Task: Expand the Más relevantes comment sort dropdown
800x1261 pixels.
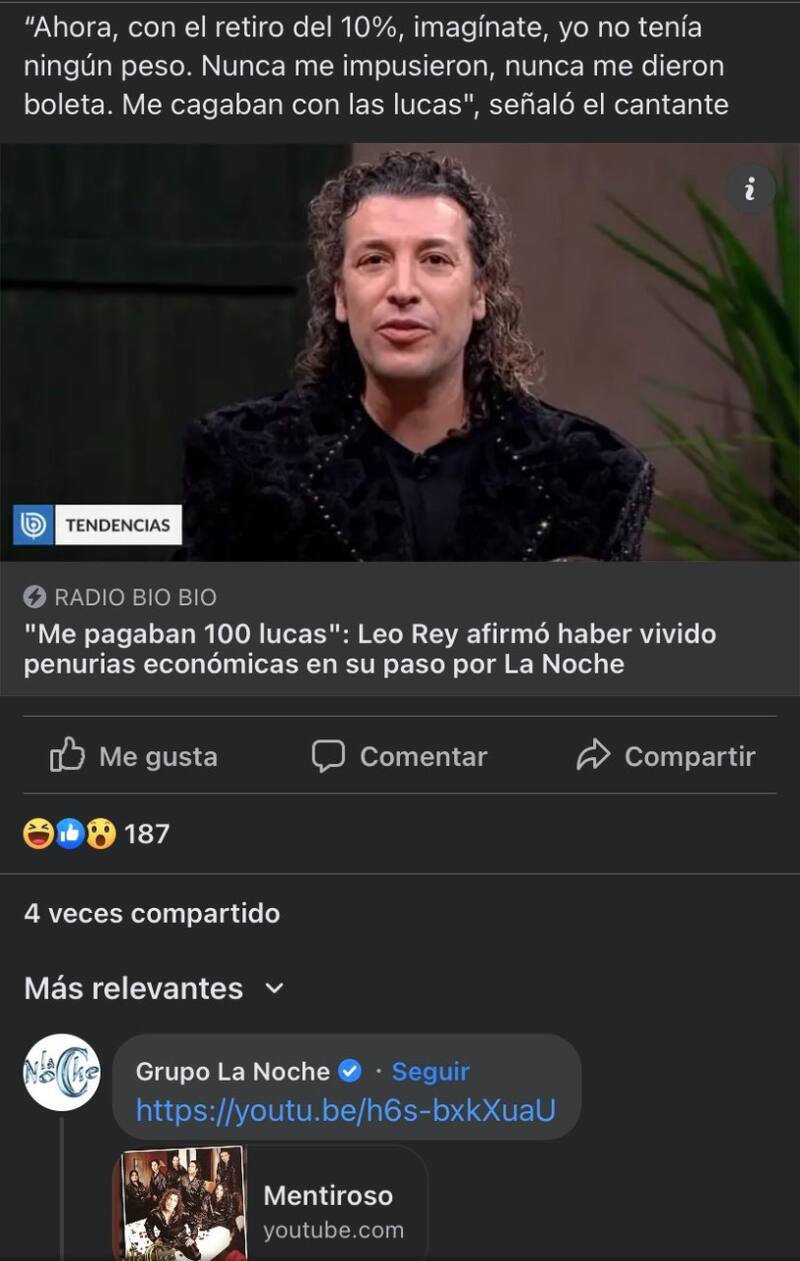Action: coord(154,988)
